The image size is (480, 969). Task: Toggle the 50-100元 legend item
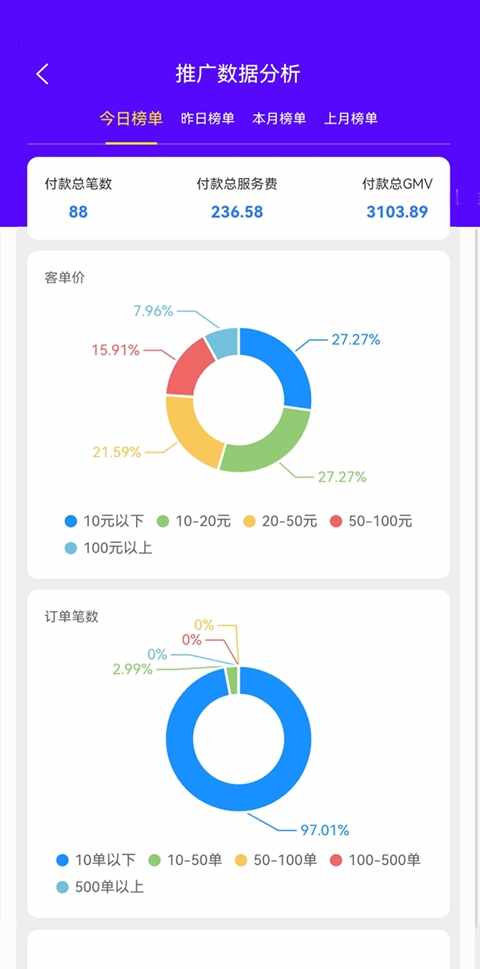pos(371,521)
